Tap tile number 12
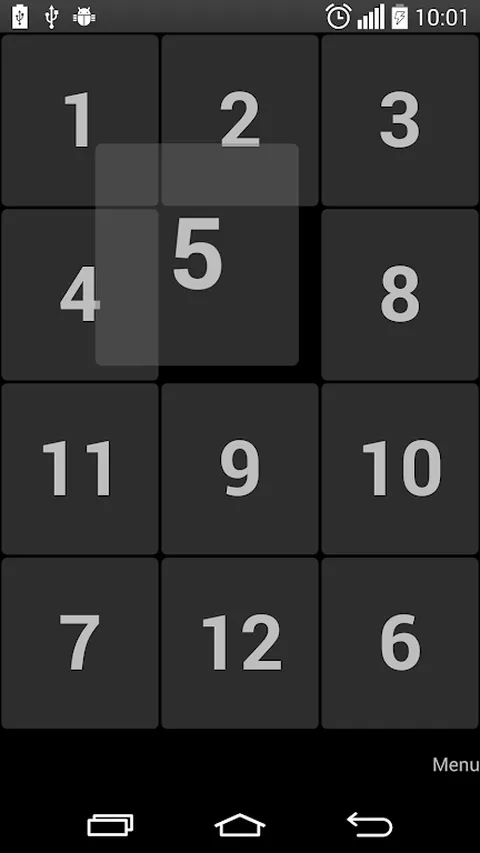The image size is (480, 853). point(240,642)
